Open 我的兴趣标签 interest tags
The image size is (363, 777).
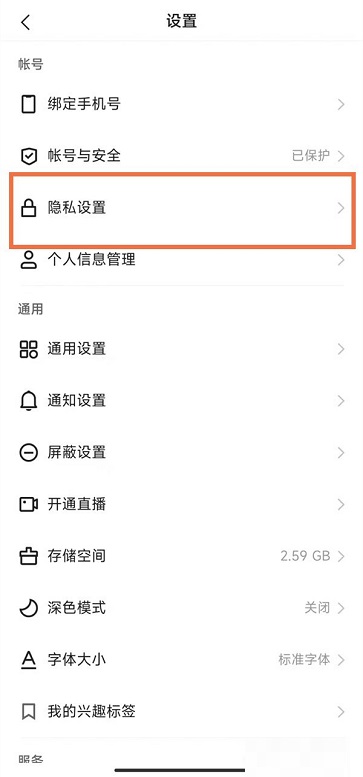[x=181, y=712]
